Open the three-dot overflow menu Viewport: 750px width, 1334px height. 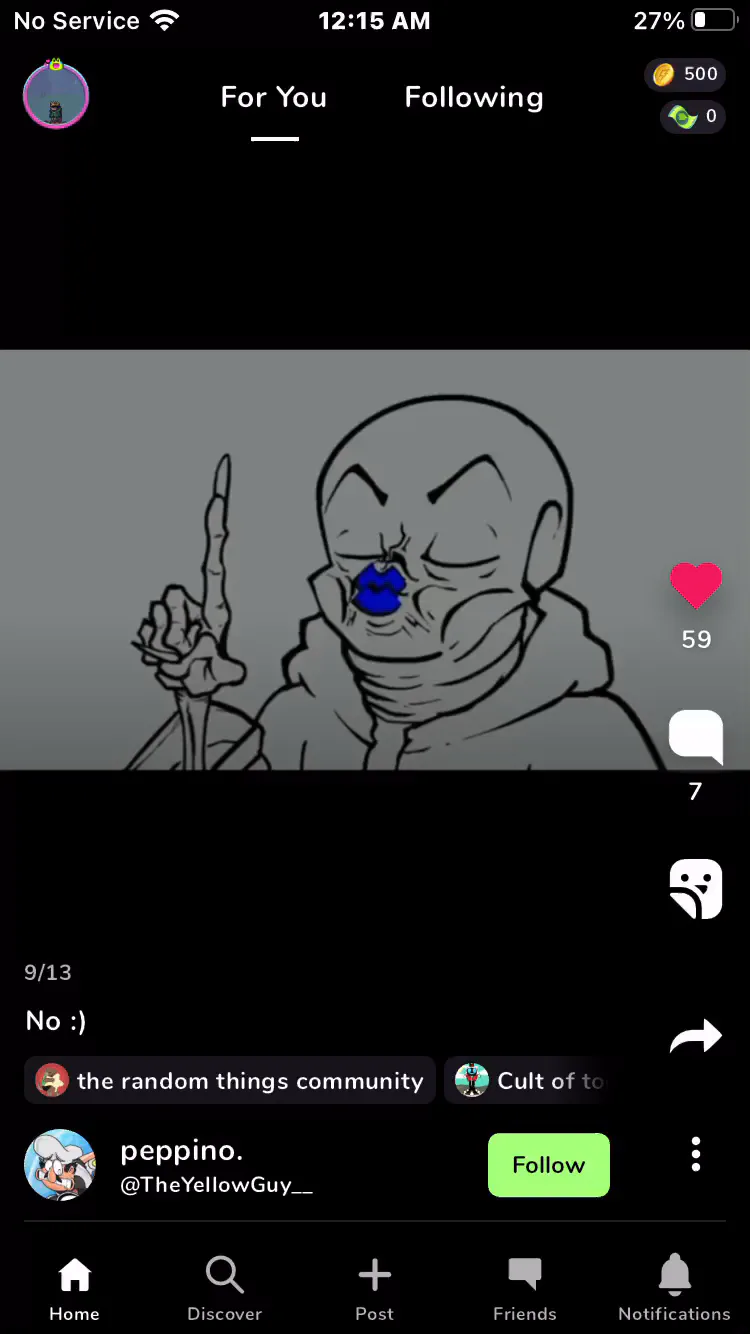pyautogui.click(x=696, y=1154)
